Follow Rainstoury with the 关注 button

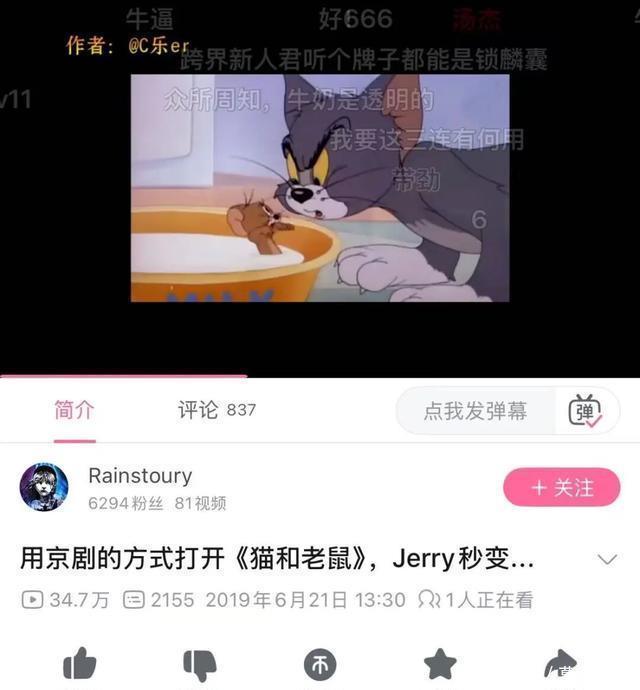tap(562, 487)
